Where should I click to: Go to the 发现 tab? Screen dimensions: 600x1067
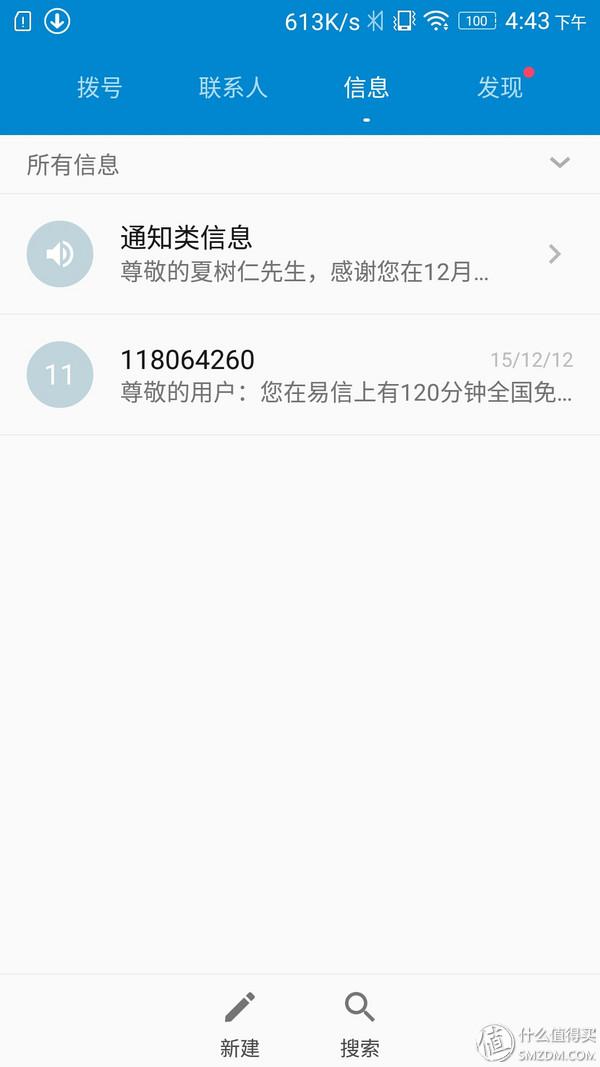500,88
